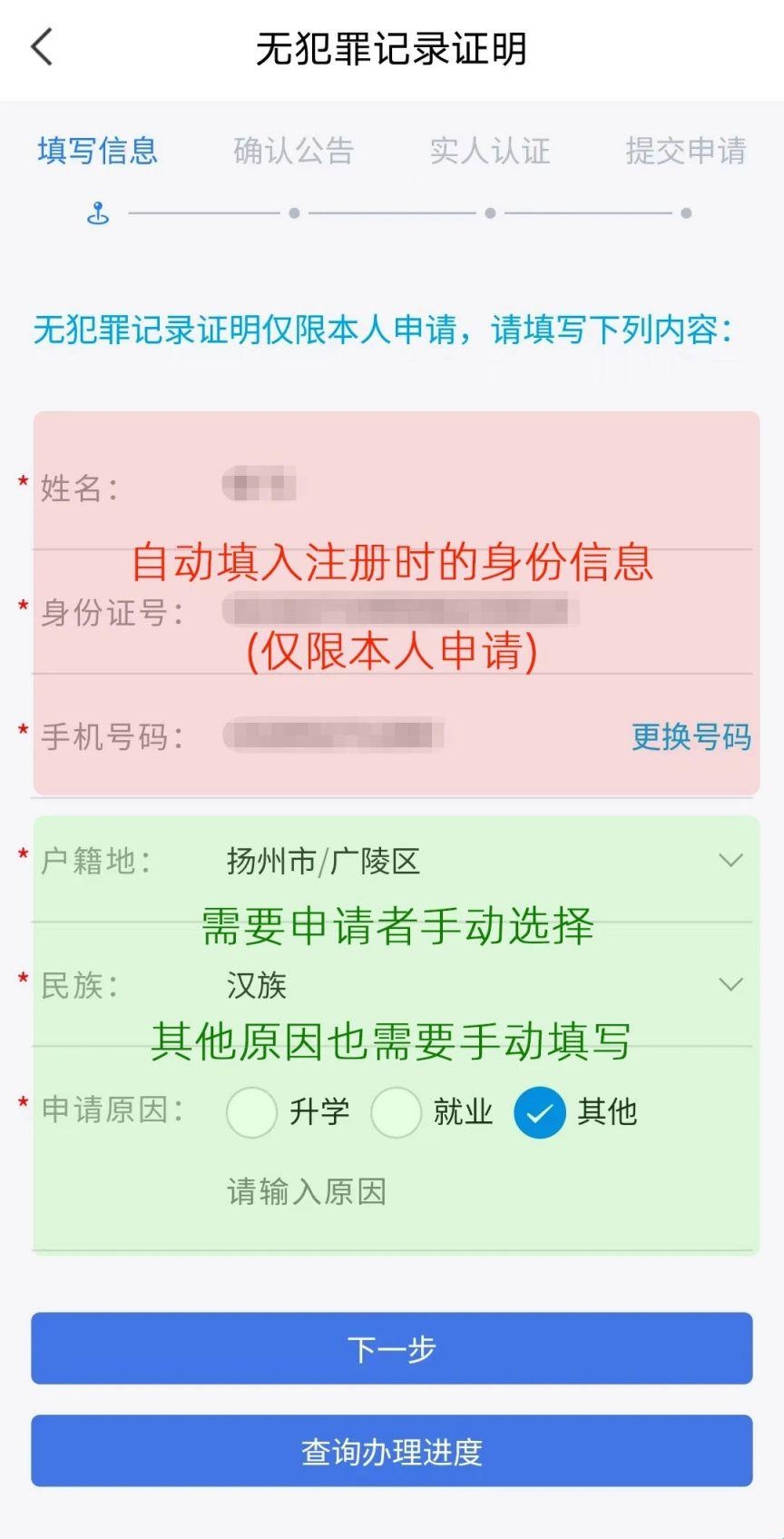Tap the 更换号码 link

[691, 736]
